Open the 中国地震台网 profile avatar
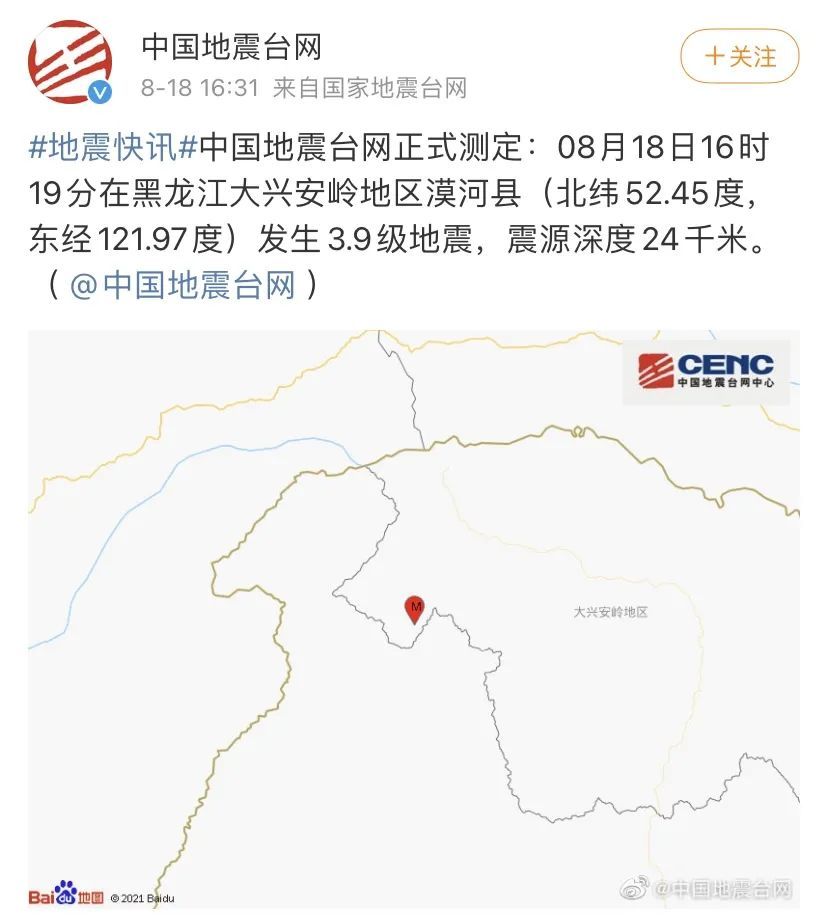The image size is (828, 923). (69, 62)
